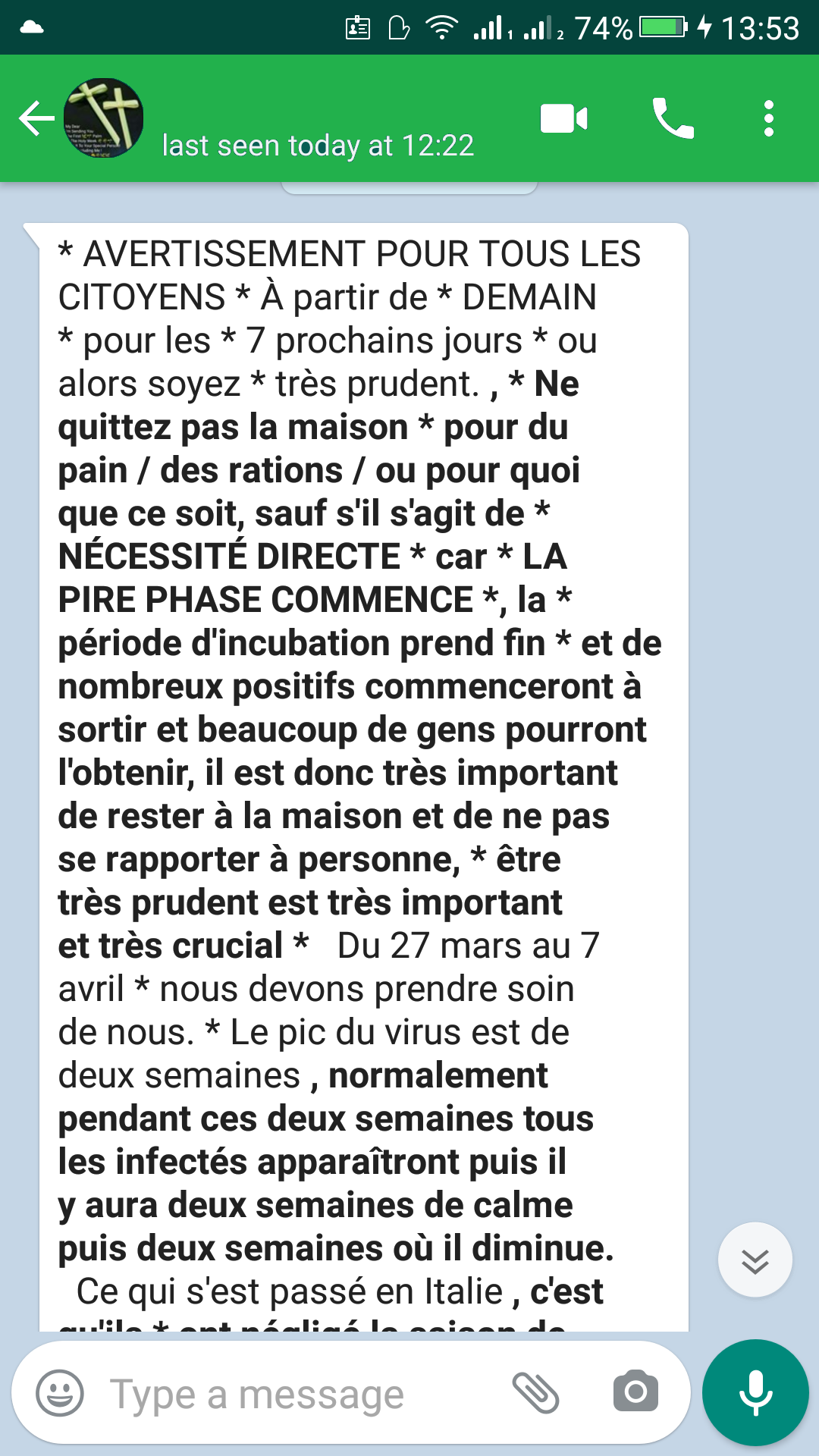This screenshot has width=819, height=1456.
Task: Open contact info via last seen status
Action: (x=318, y=146)
